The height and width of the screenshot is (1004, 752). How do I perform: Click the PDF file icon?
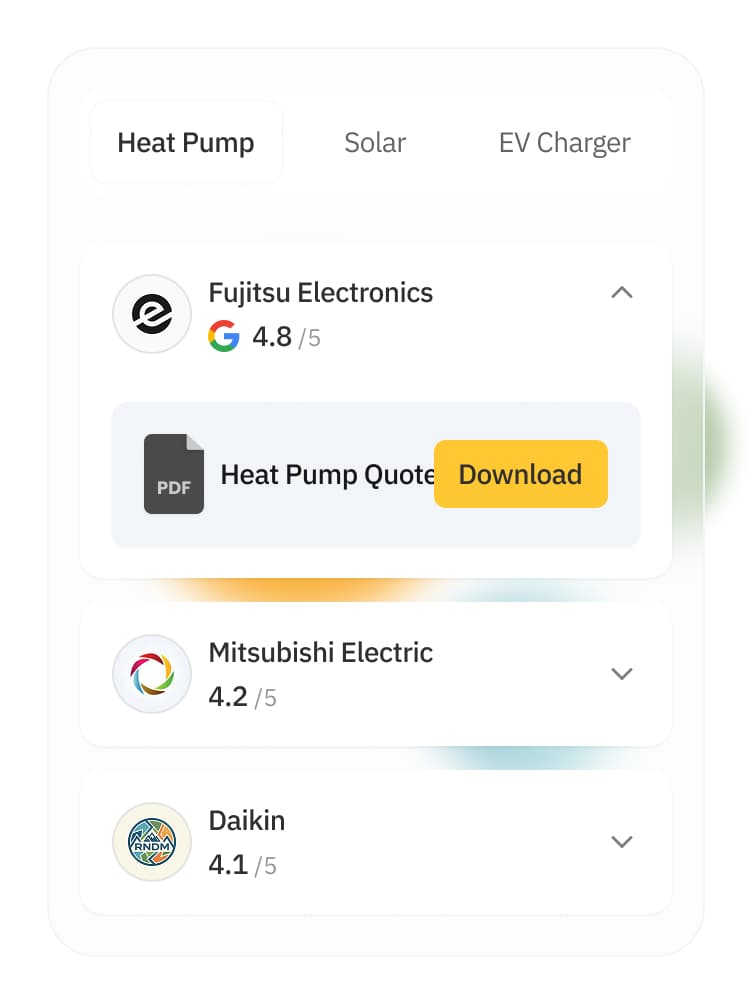(174, 474)
